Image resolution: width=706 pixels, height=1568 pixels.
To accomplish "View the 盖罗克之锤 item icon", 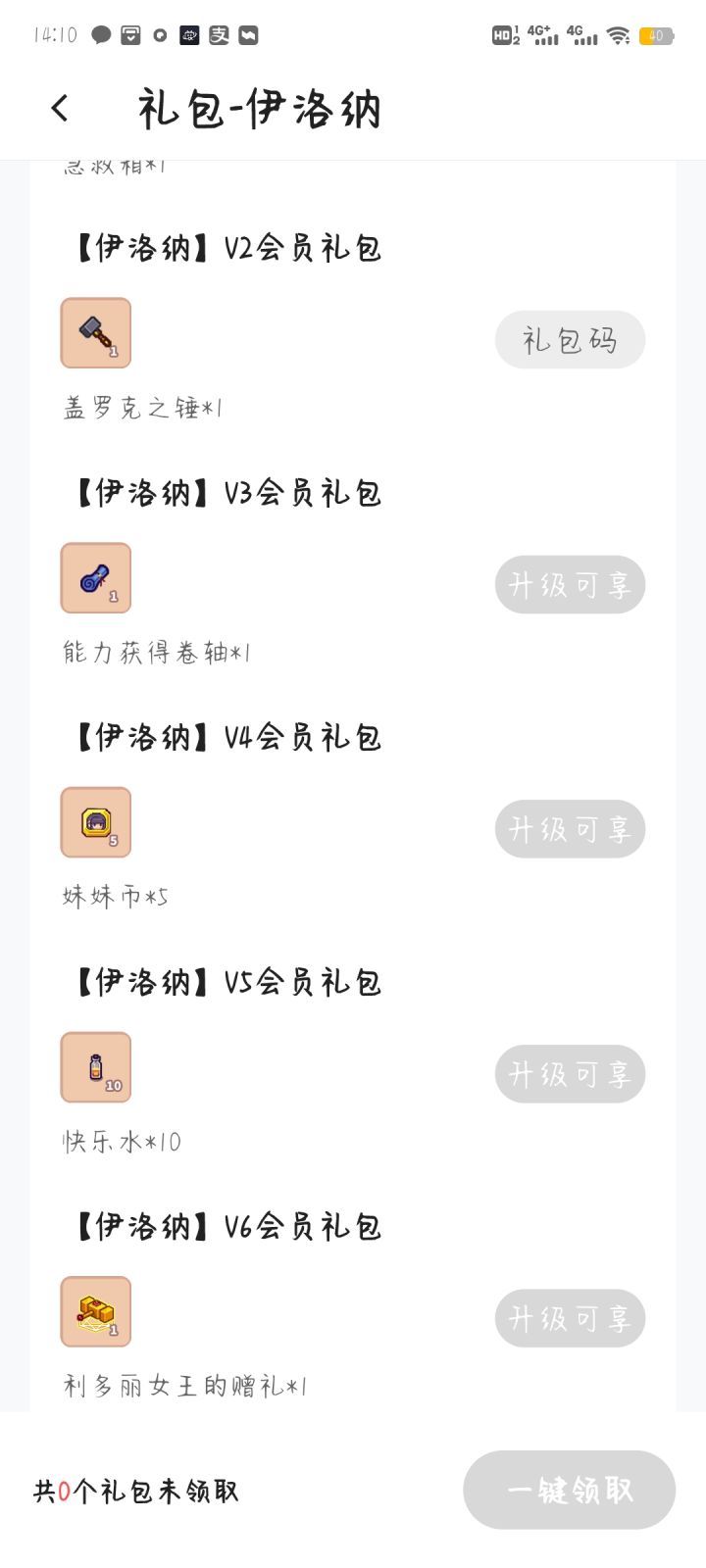I will (x=96, y=333).
